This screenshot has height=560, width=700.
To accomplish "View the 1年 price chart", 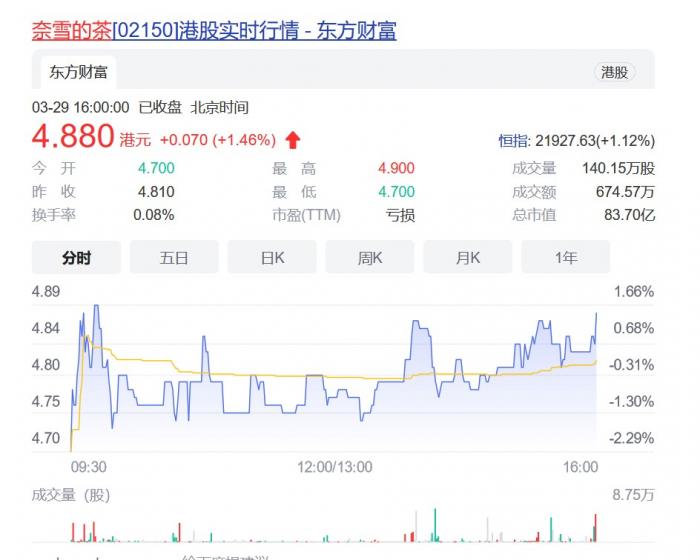I will pyautogui.click(x=566, y=258).
